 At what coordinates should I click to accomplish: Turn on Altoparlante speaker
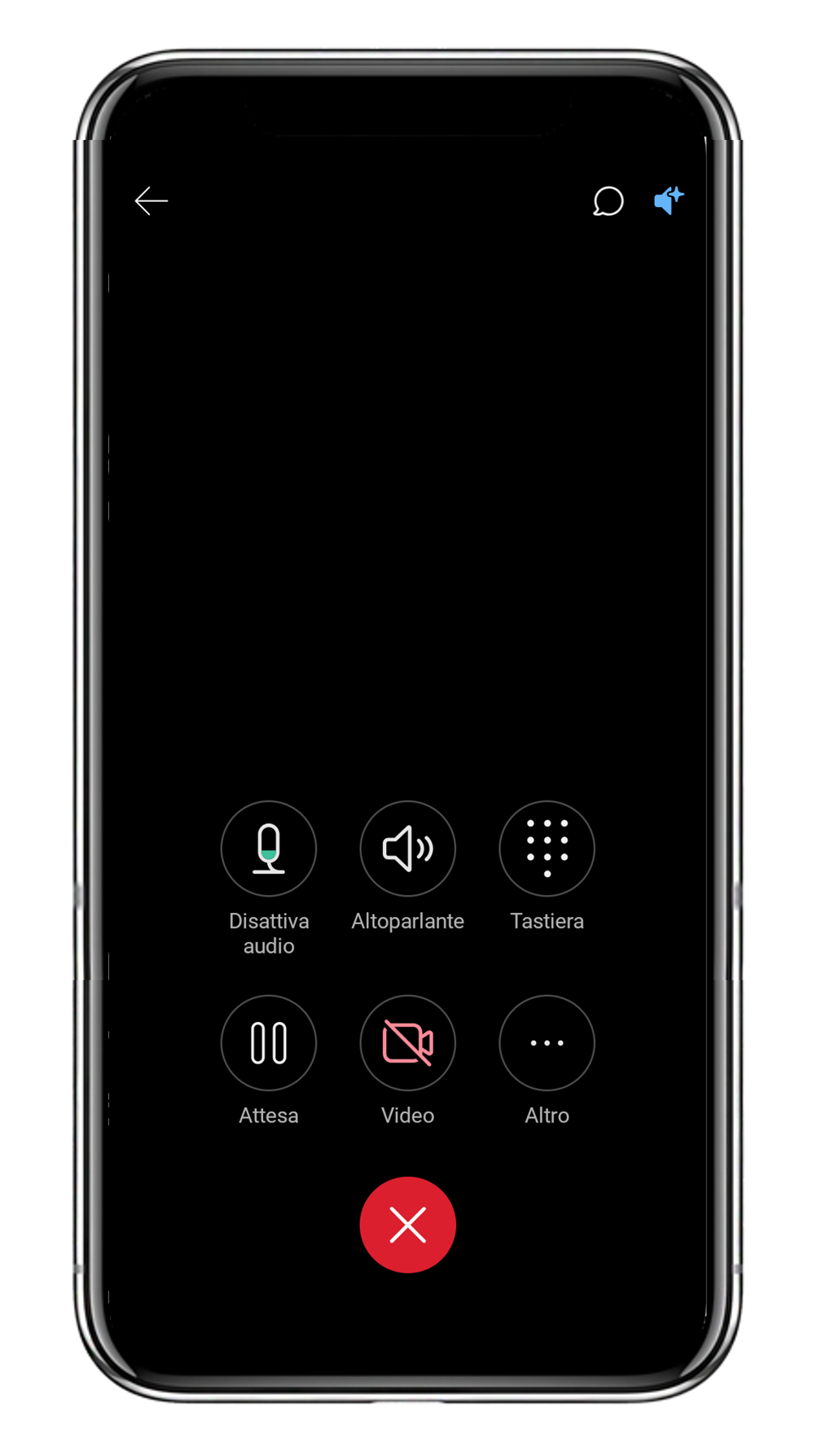click(408, 849)
